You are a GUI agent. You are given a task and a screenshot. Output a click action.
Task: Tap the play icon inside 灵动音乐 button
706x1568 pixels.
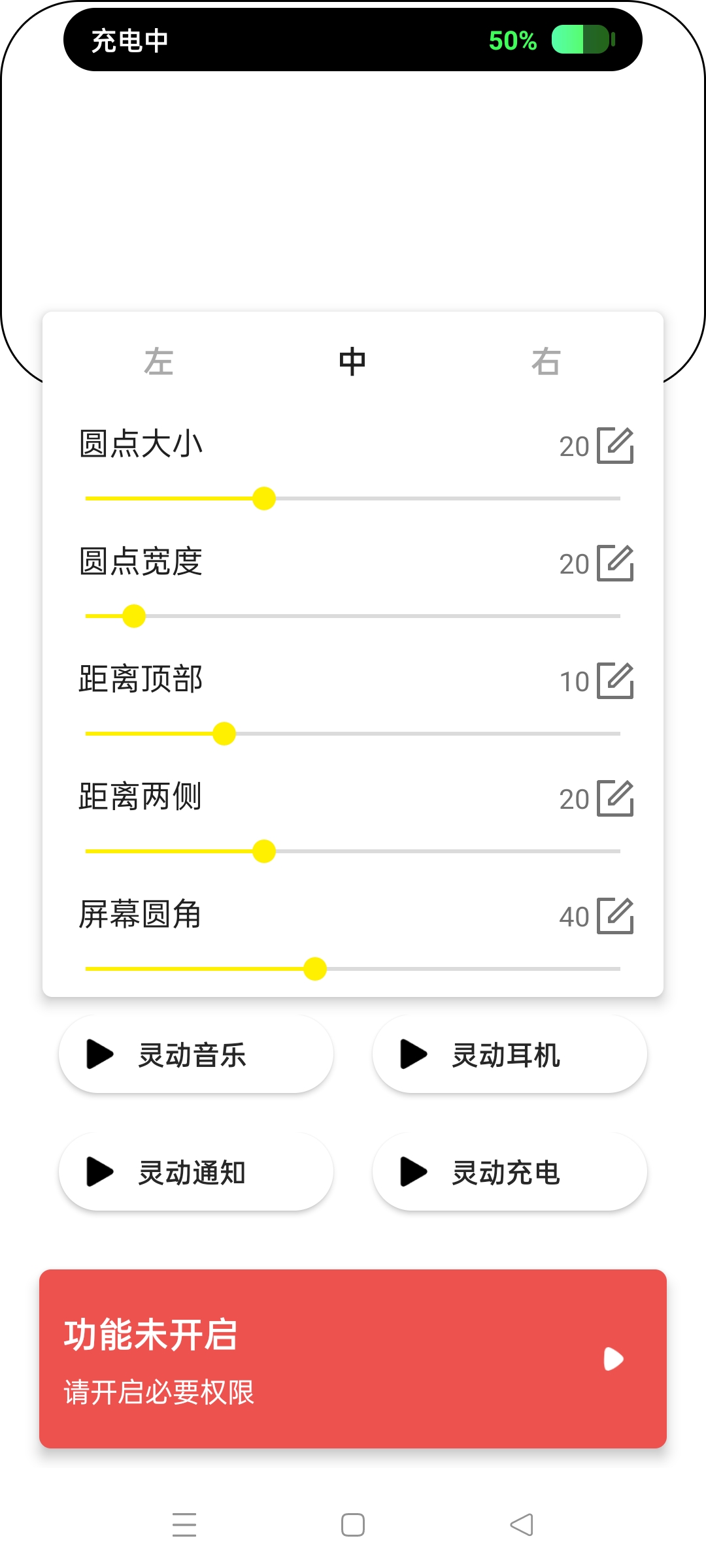98,1053
